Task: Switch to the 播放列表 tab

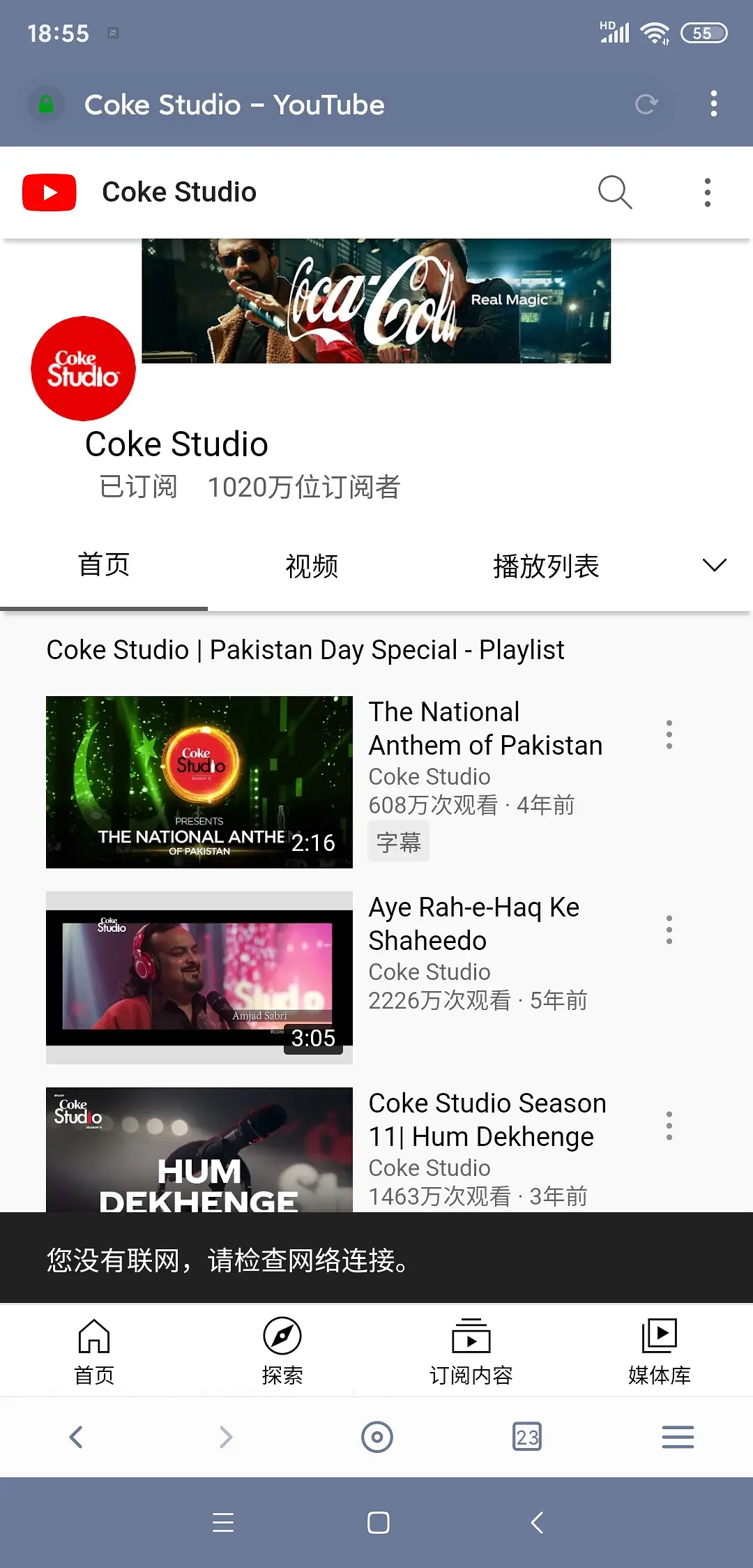Action: click(x=546, y=566)
